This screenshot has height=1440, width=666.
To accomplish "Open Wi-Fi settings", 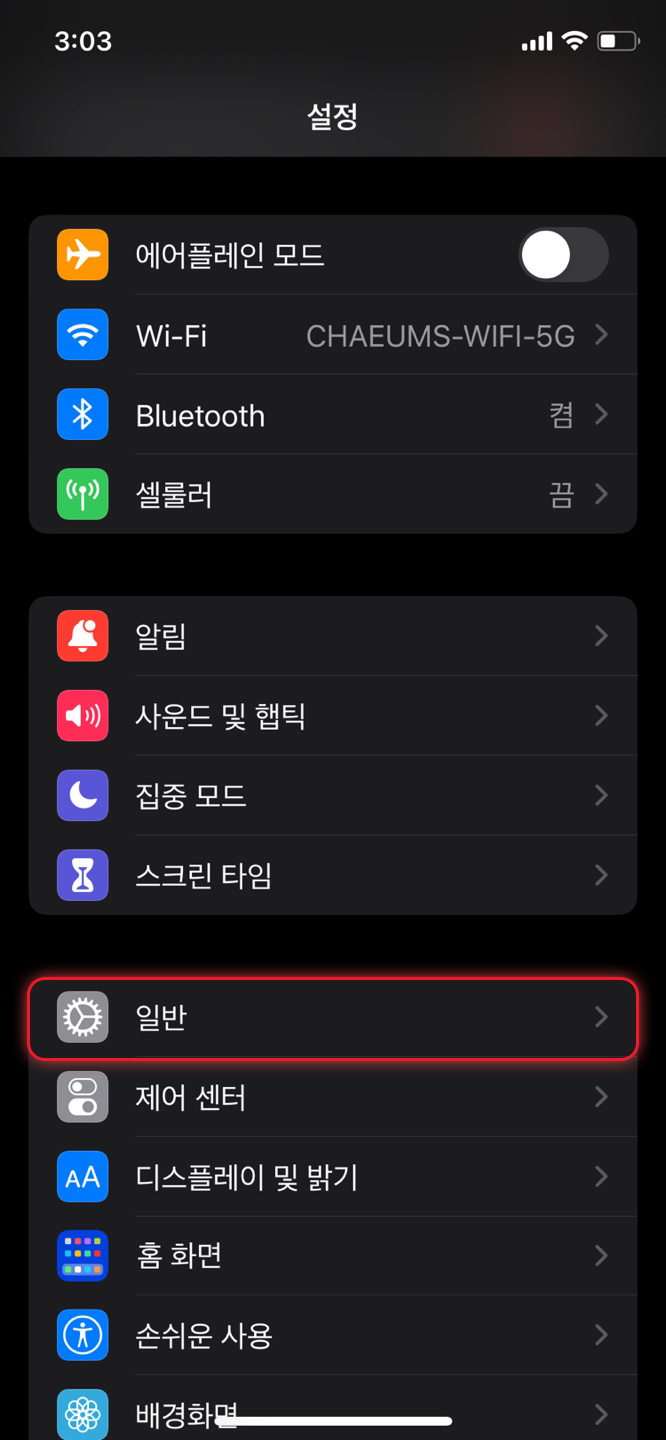I will [x=333, y=335].
